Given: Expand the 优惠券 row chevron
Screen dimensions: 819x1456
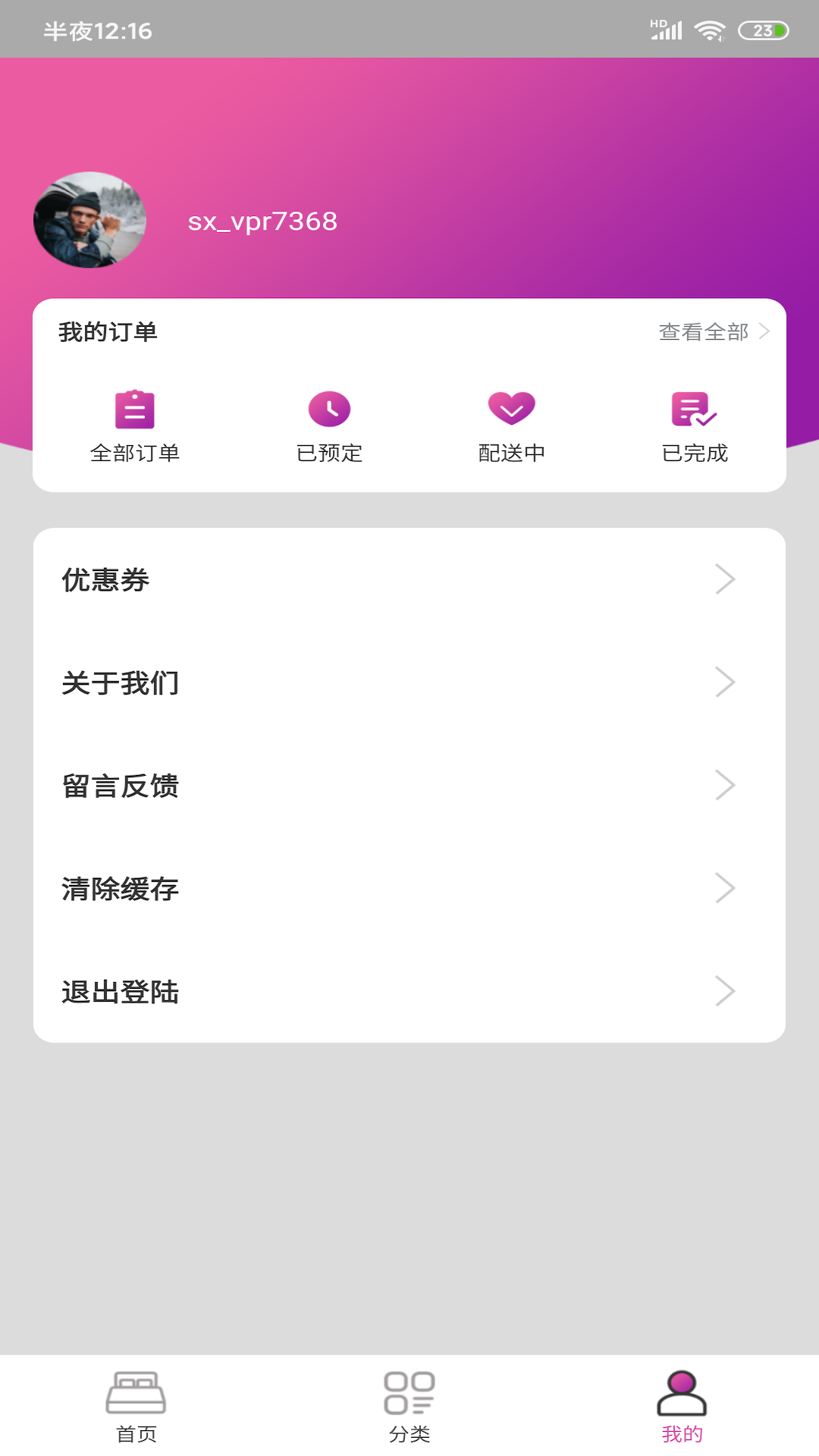Looking at the screenshot, I should [x=726, y=579].
